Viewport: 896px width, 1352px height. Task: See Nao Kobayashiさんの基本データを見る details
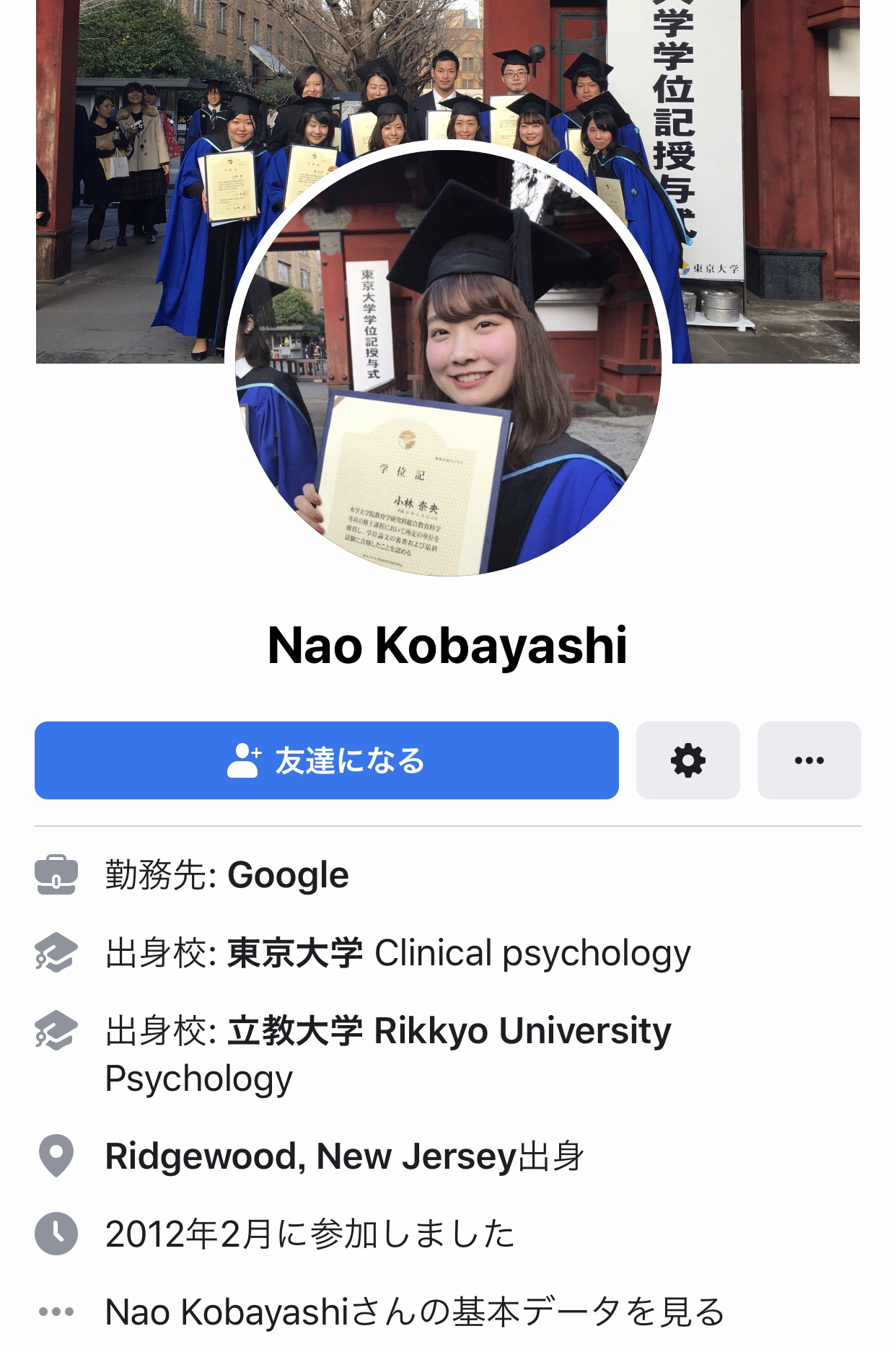pos(415,1312)
